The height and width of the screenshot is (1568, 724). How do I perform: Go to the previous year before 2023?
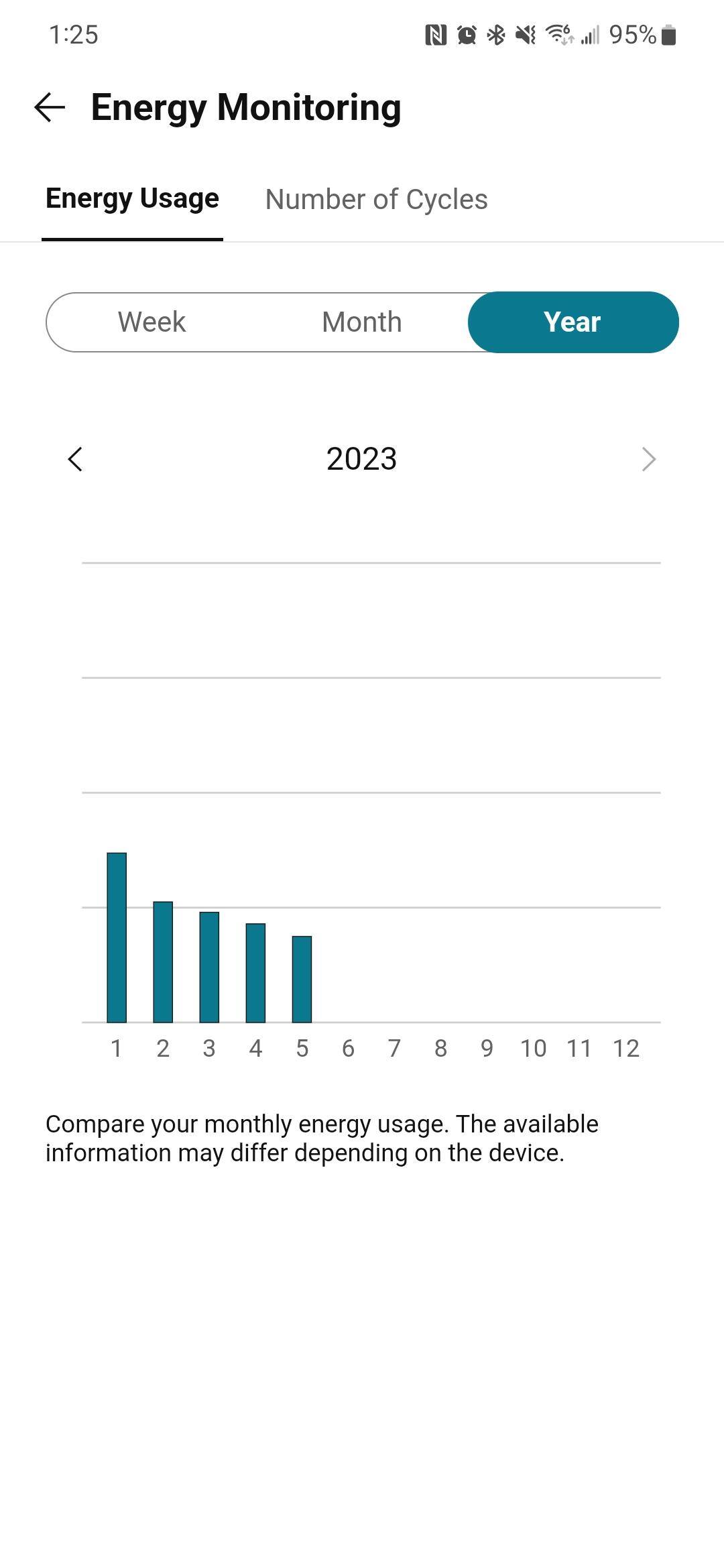point(75,460)
